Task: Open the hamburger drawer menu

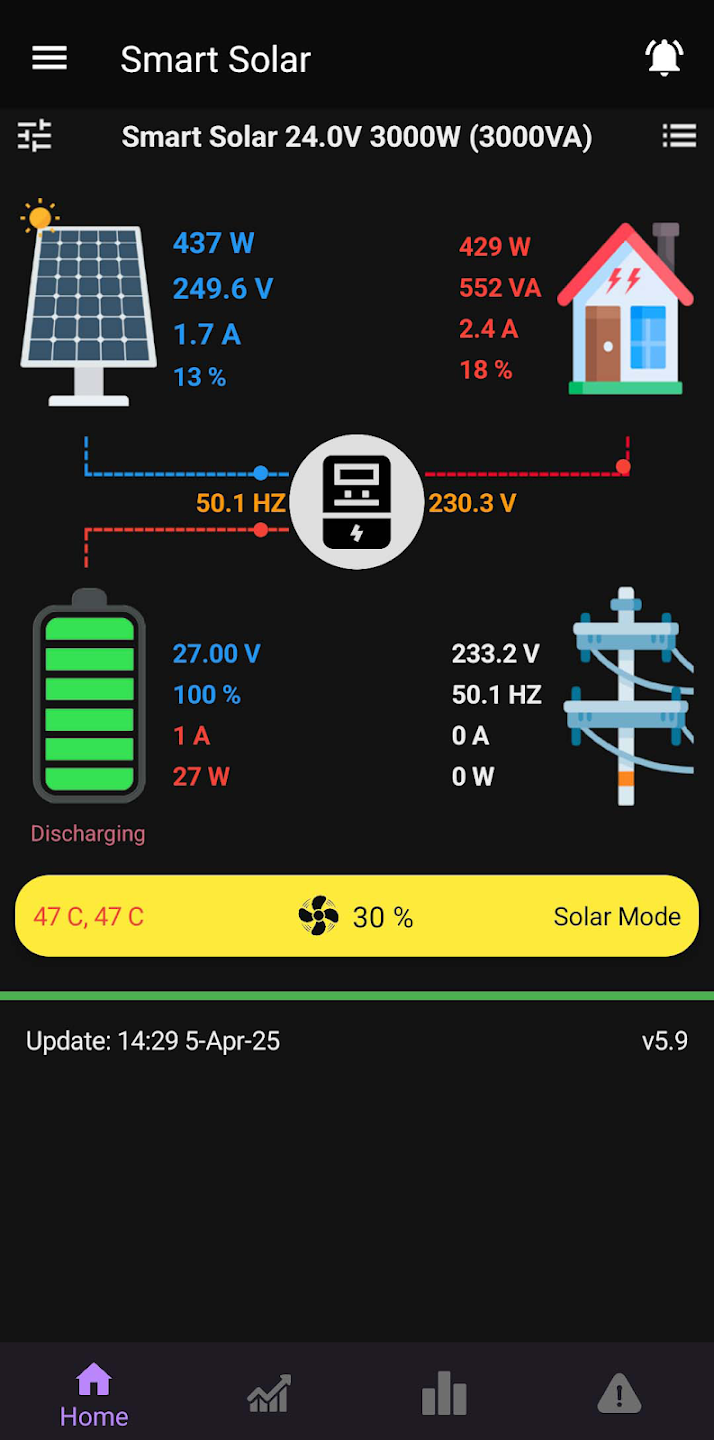Action: click(49, 58)
